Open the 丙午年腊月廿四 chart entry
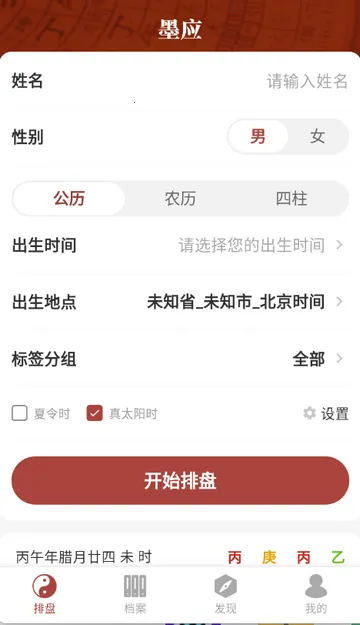This screenshot has height=625, width=360. (x=180, y=557)
